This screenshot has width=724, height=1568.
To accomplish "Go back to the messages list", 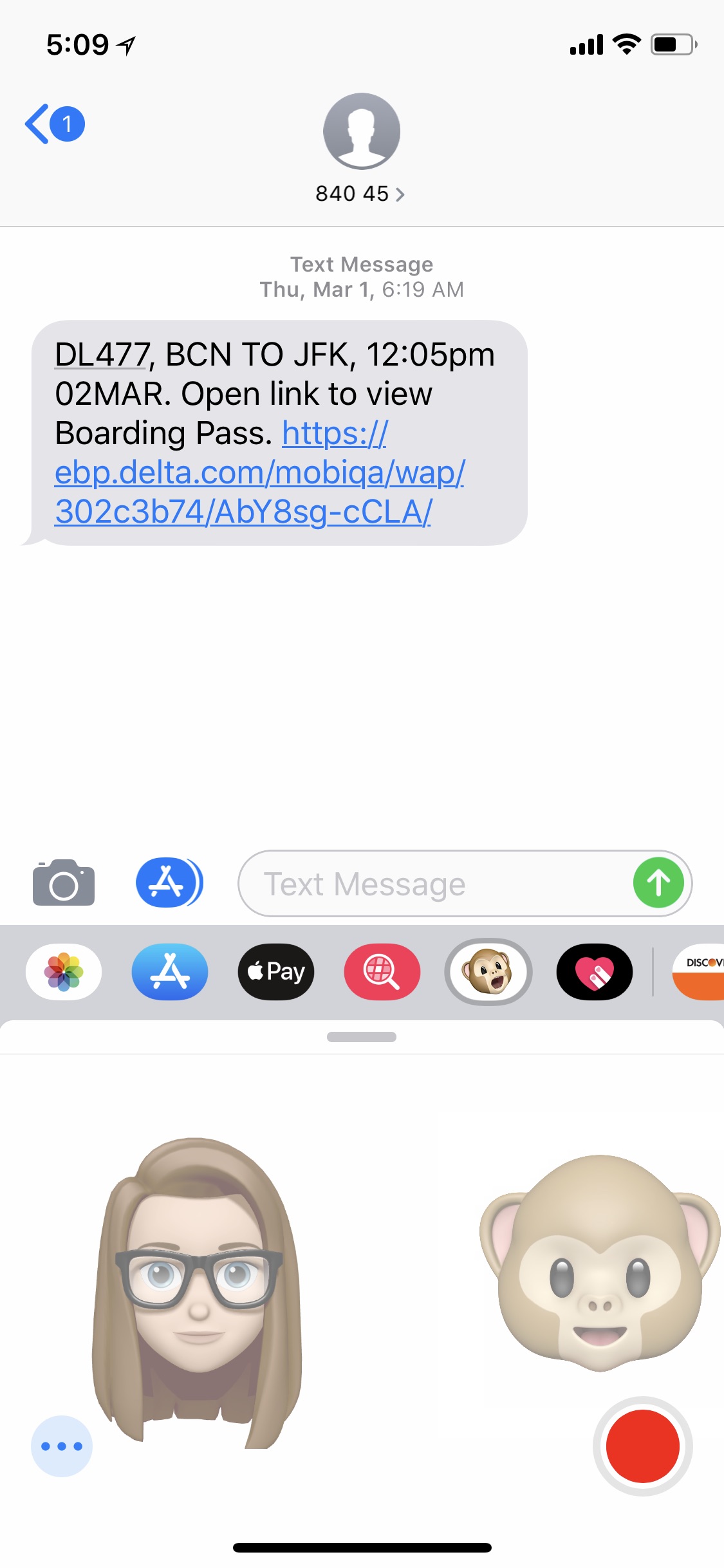I will [53, 124].
